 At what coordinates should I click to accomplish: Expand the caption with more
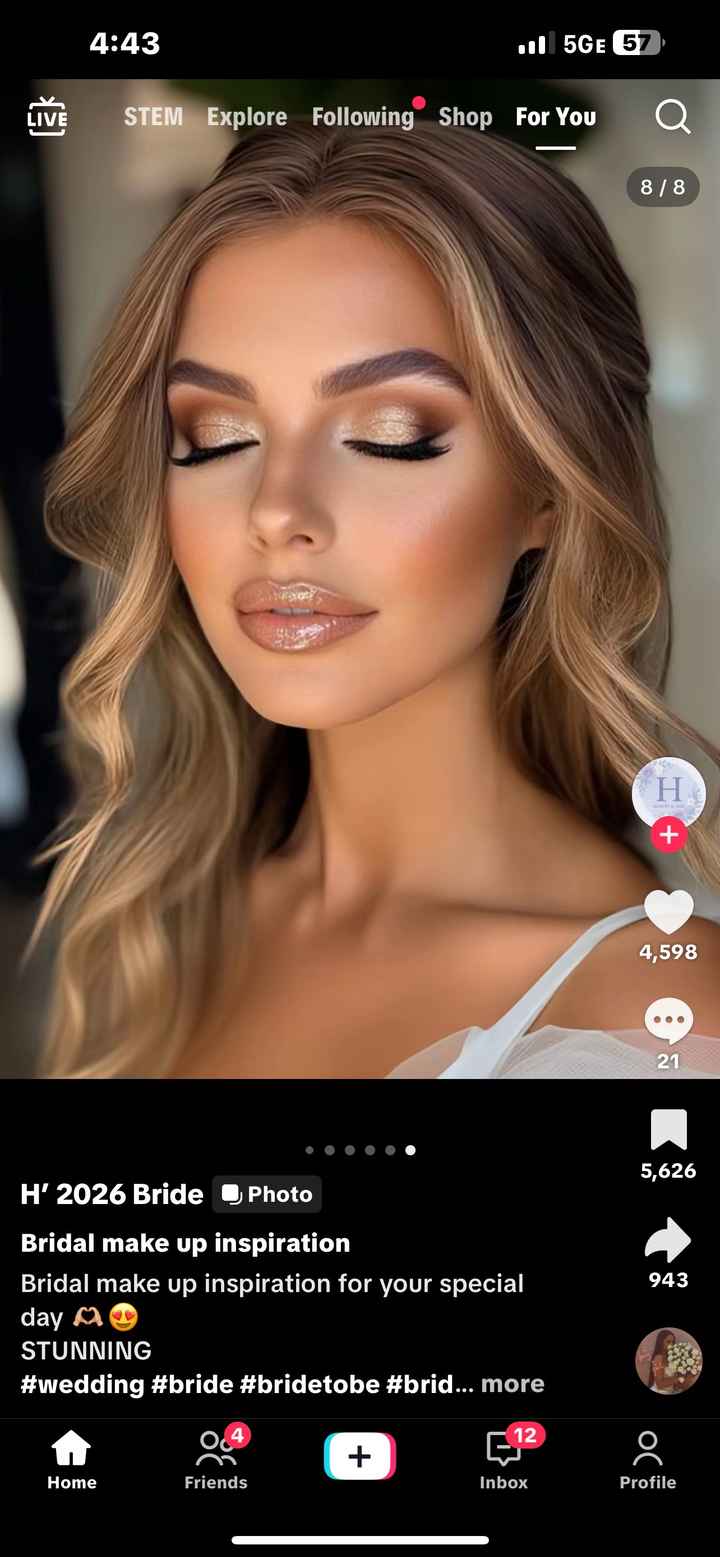(x=512, y=1384)
